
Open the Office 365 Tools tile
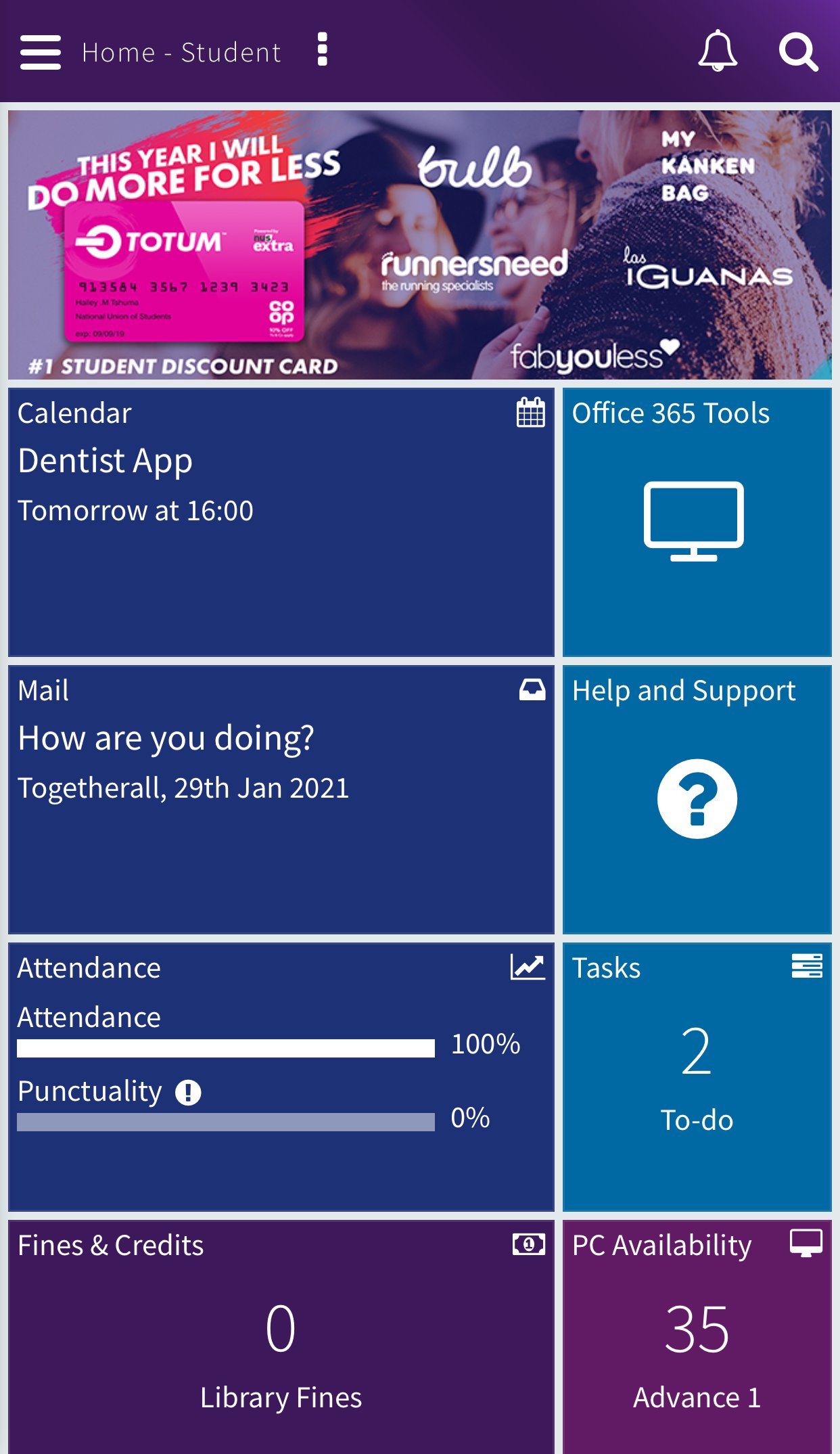point(697,522)
